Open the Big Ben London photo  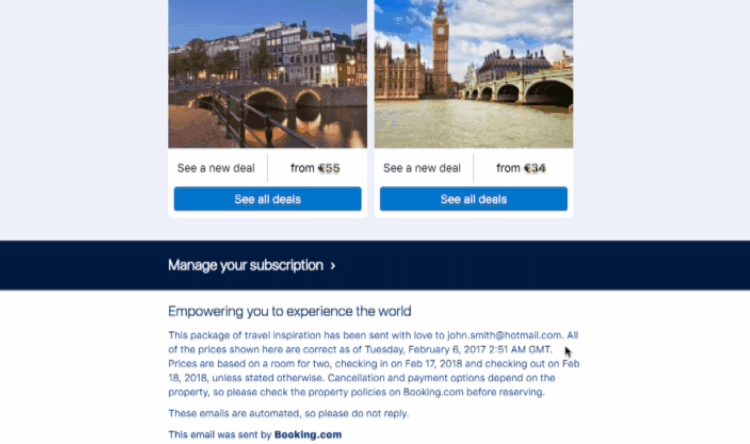(473, 75)
